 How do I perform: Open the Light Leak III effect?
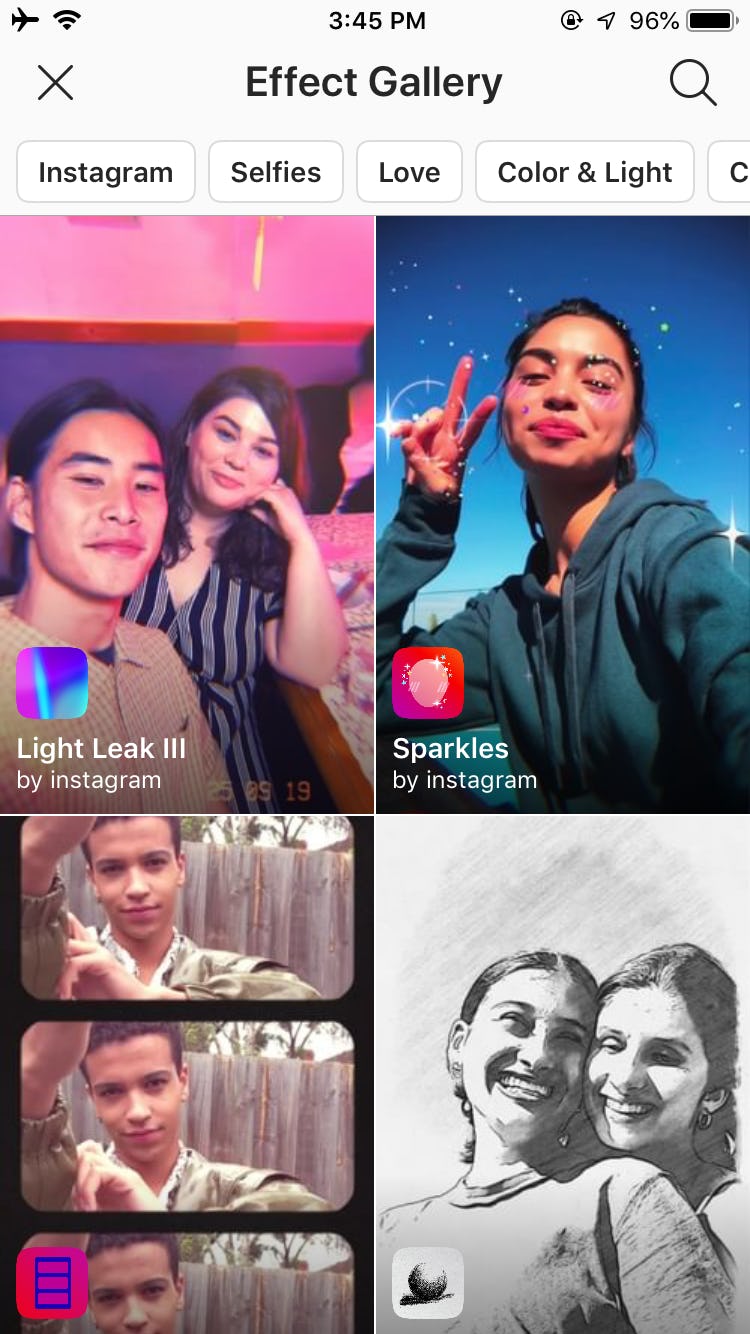click(x=187, y=514)
